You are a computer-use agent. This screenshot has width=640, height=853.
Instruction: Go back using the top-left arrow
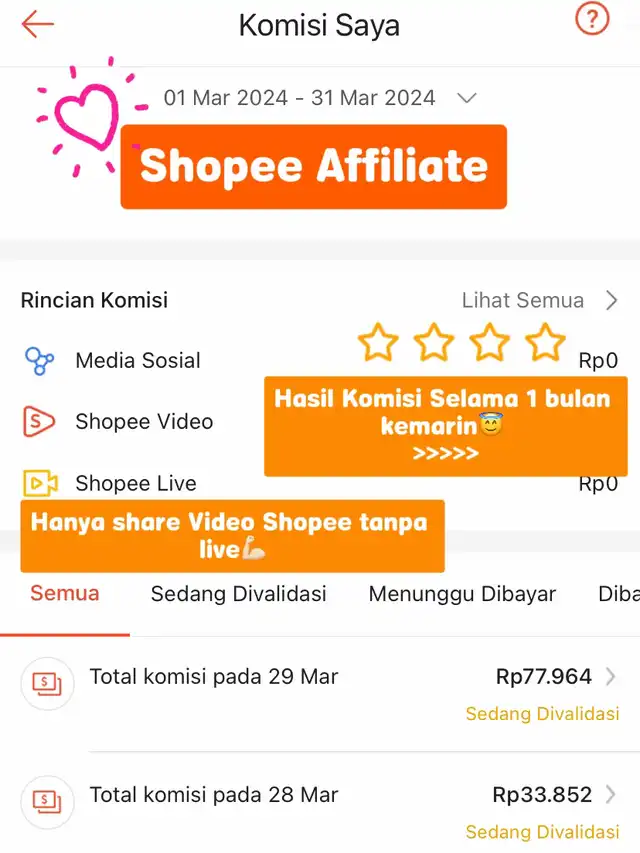coord(37,24)
